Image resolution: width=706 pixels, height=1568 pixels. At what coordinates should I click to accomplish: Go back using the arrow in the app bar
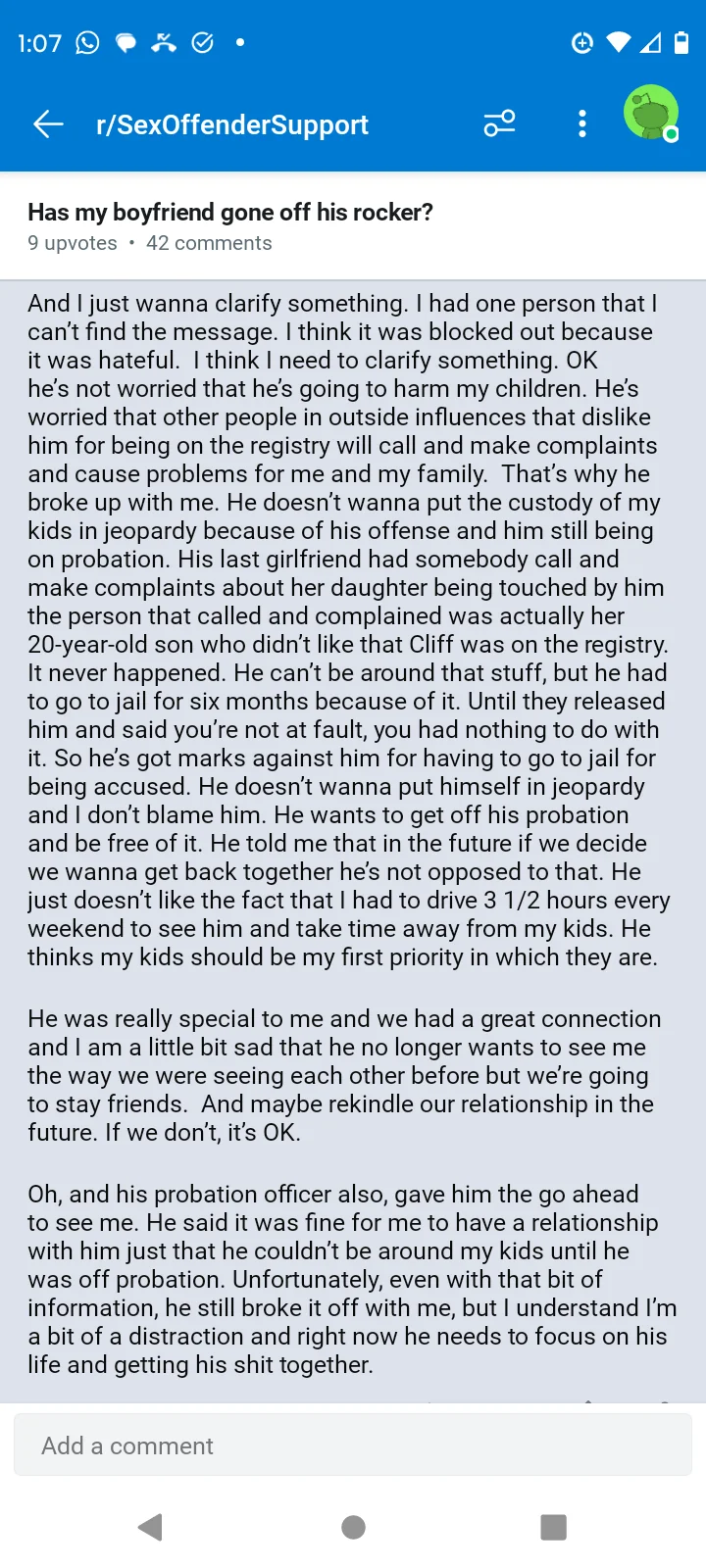(x=48, y=124)
